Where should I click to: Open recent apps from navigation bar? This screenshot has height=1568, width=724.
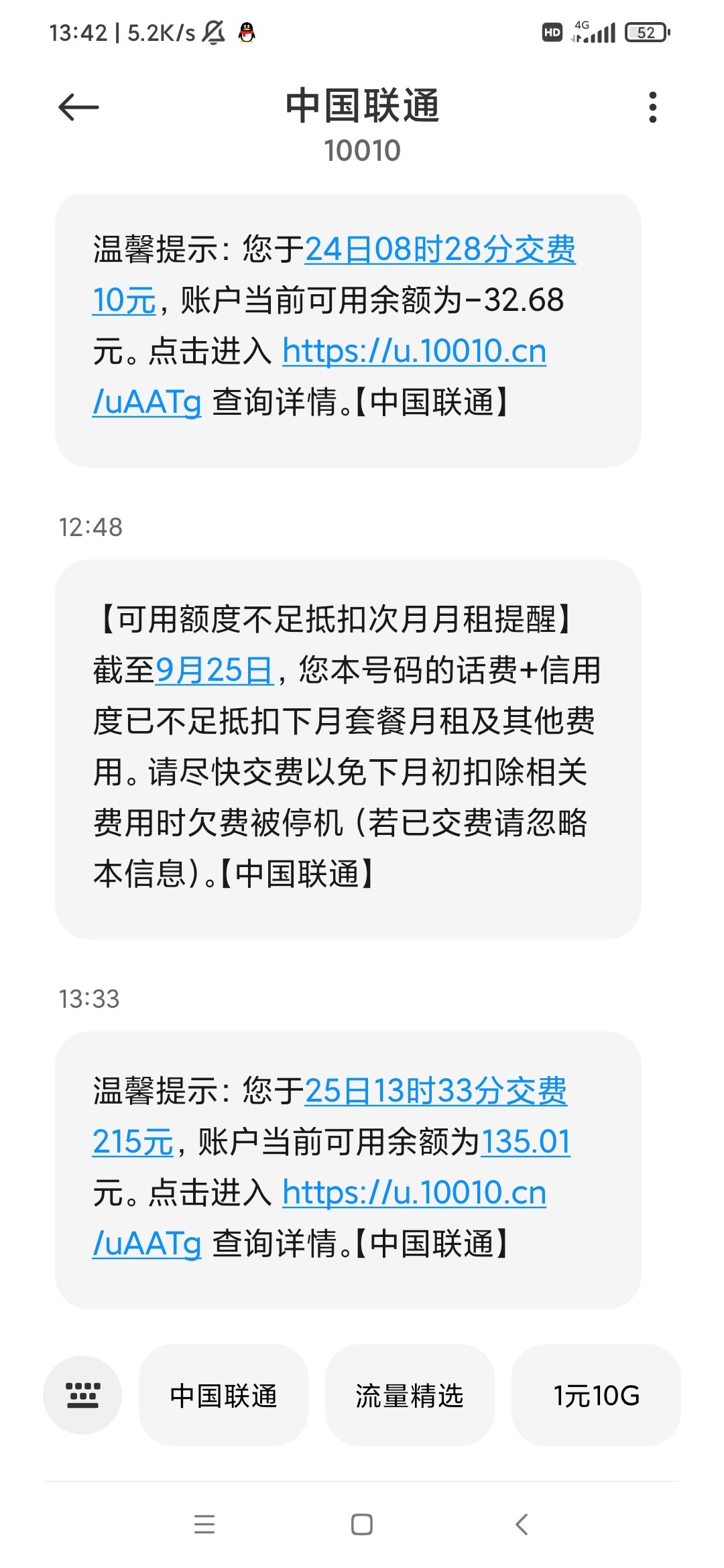click(204, 1524)
